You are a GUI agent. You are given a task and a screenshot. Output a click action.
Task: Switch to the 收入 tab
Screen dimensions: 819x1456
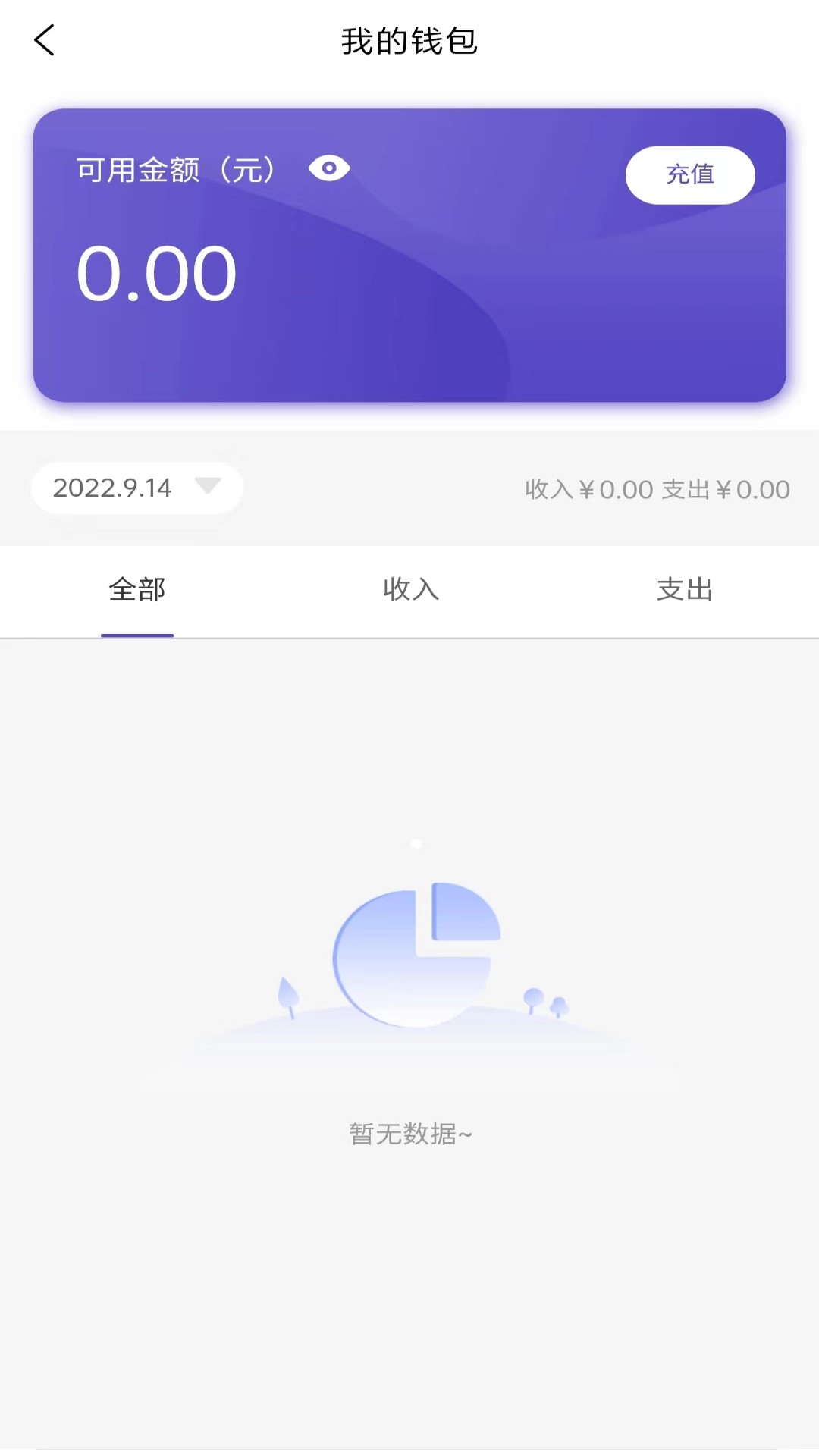click(410, 589)
